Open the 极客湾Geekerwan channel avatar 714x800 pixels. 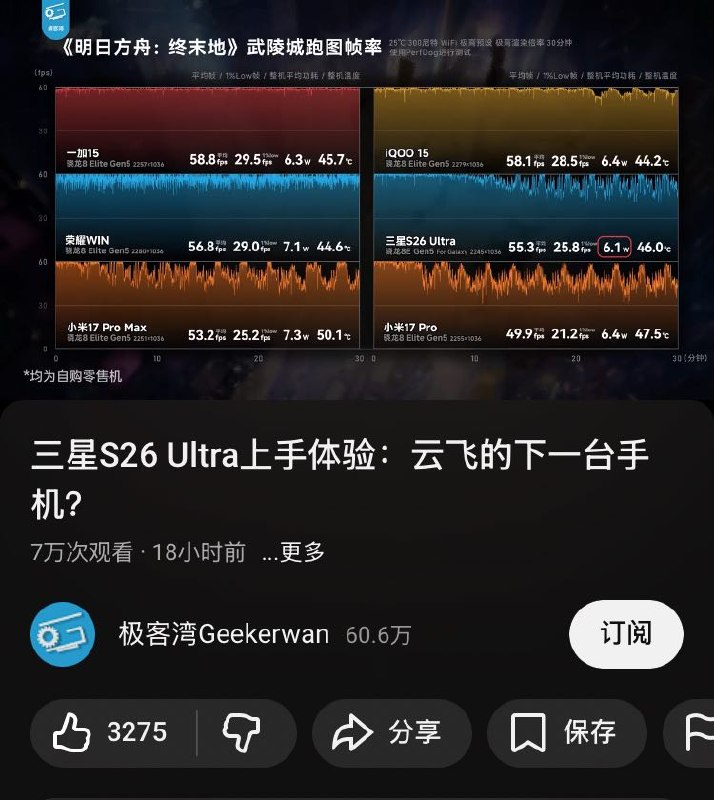62,634
